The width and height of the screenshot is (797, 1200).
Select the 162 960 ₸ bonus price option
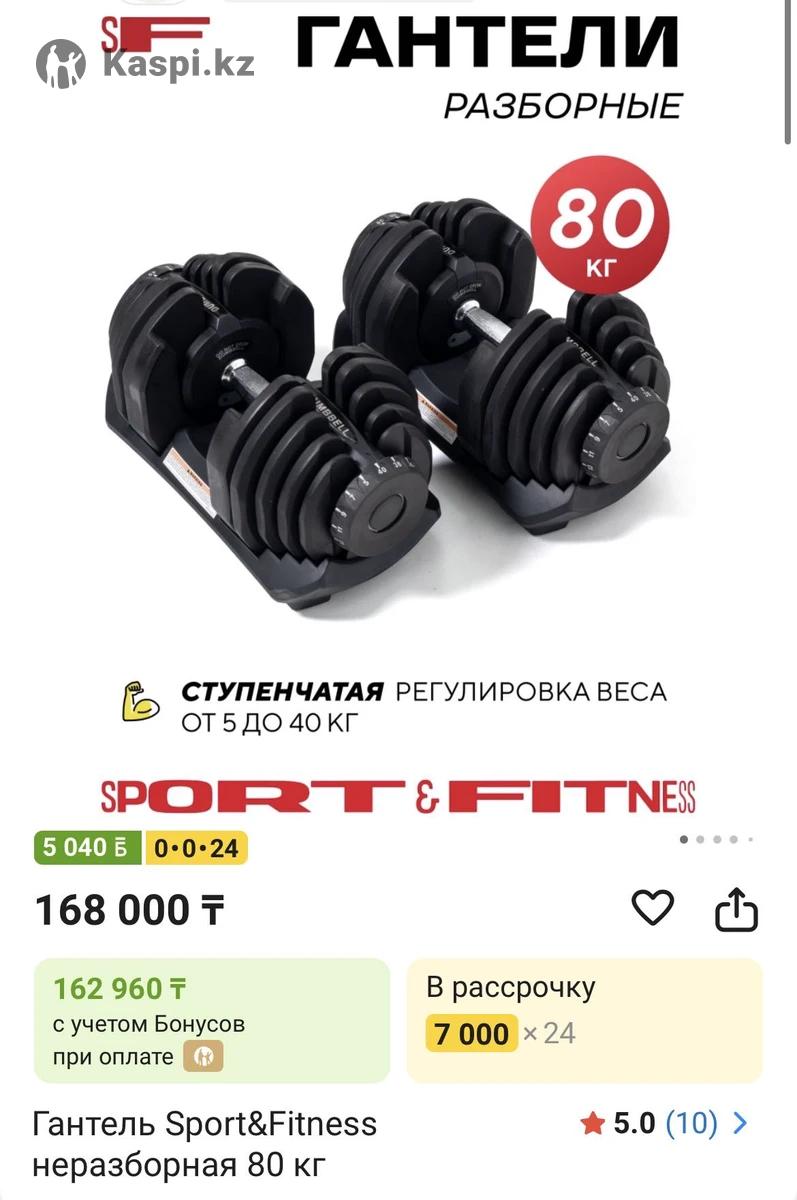click(211, 1020)
